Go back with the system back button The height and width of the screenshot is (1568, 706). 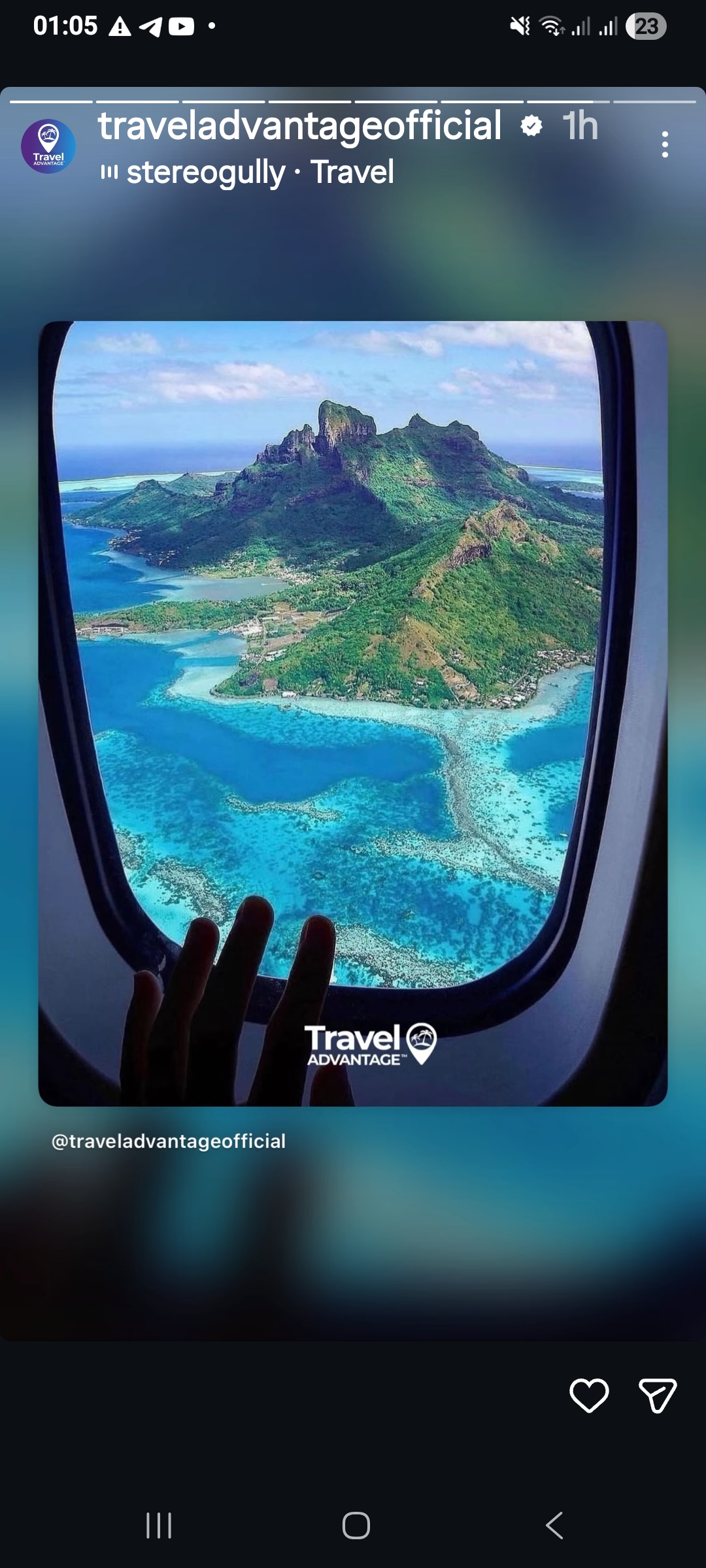point(554,1526)
